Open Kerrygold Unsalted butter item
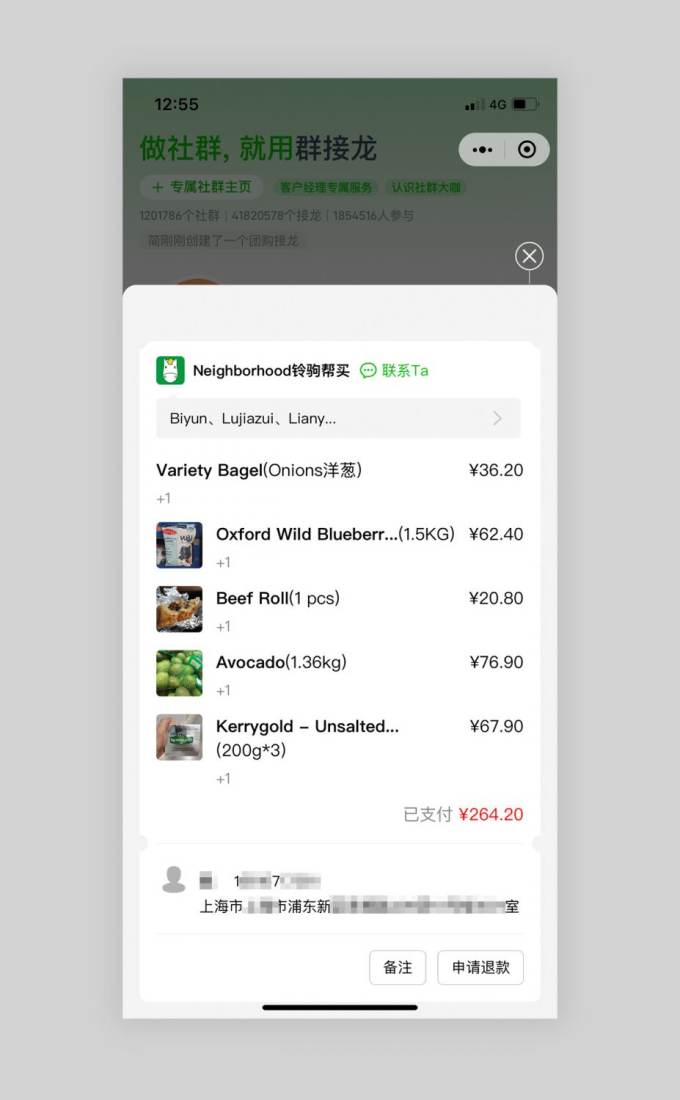 point(307,727)
